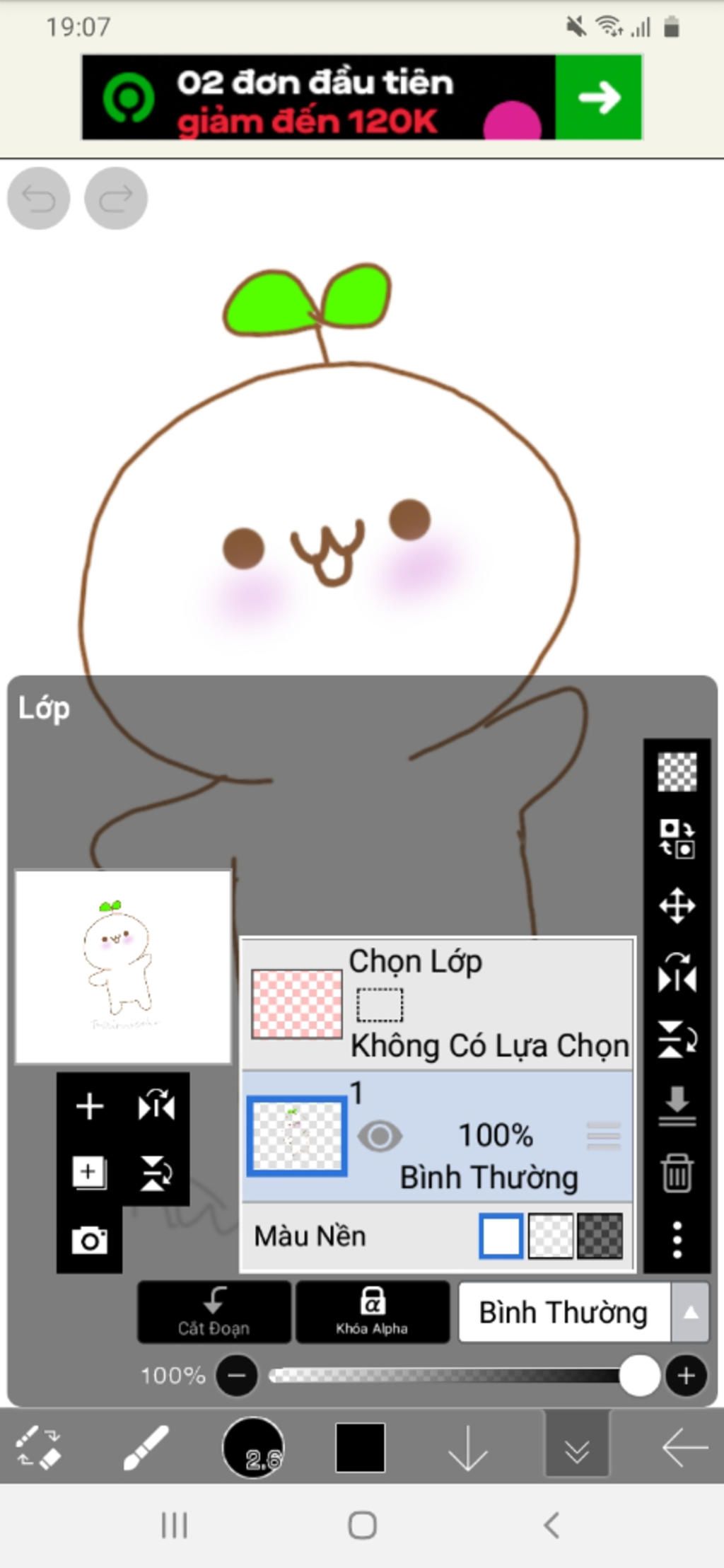724x1568 pixels.
Task: Open the brush size 2.6 circle
Action: pos(253,1448)
